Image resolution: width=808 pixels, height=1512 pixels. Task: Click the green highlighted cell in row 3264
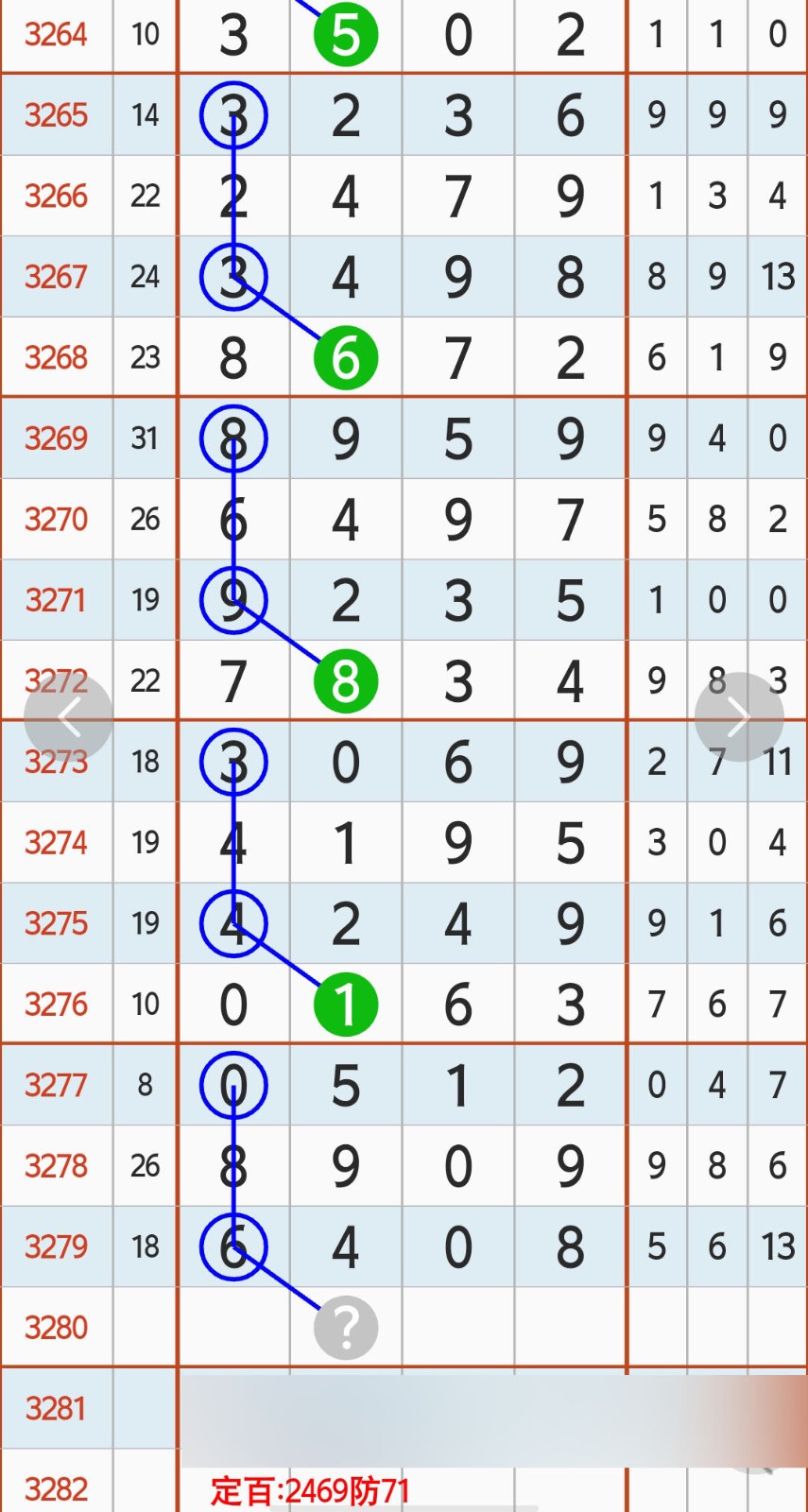[x=345, y=35]
